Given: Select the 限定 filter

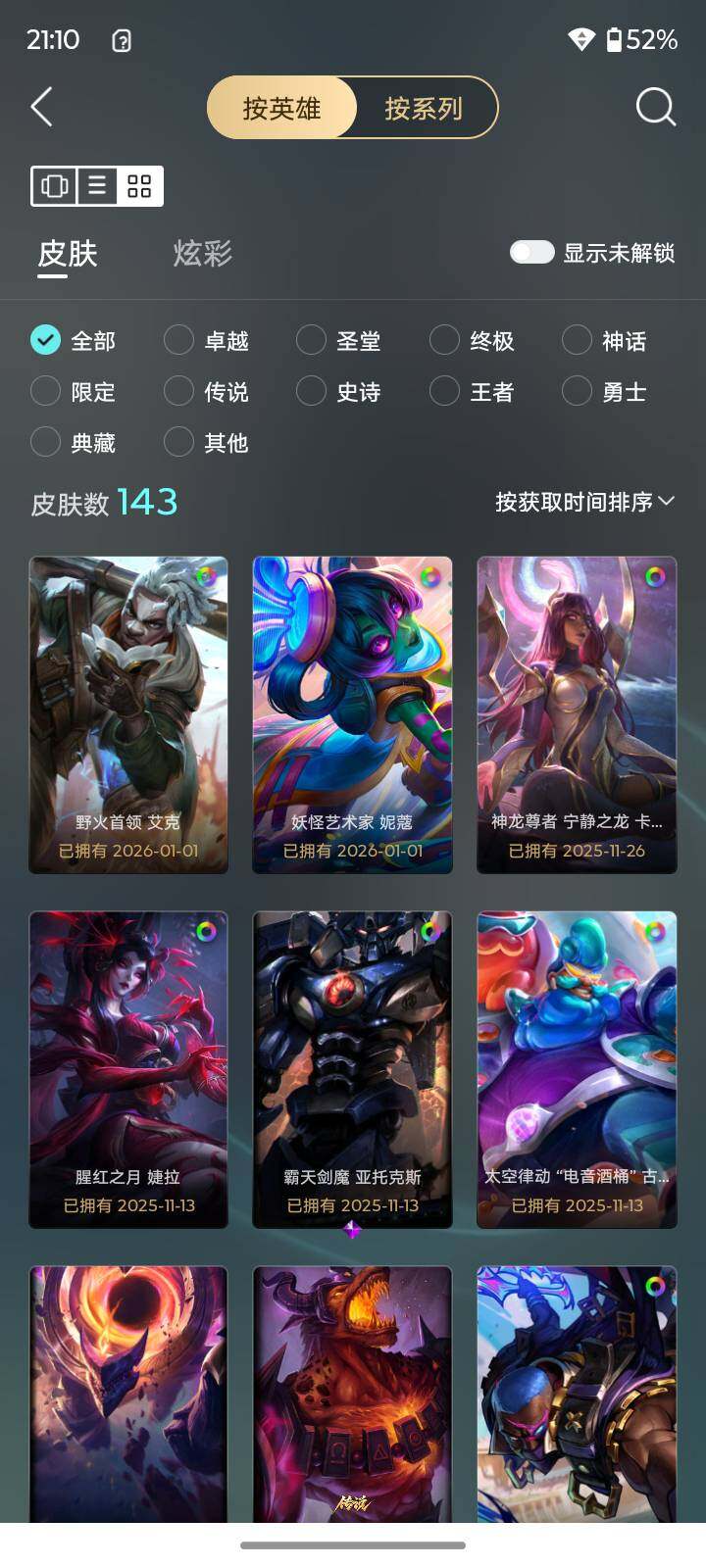Looking at the screenshot, I should tap(75, 391).
